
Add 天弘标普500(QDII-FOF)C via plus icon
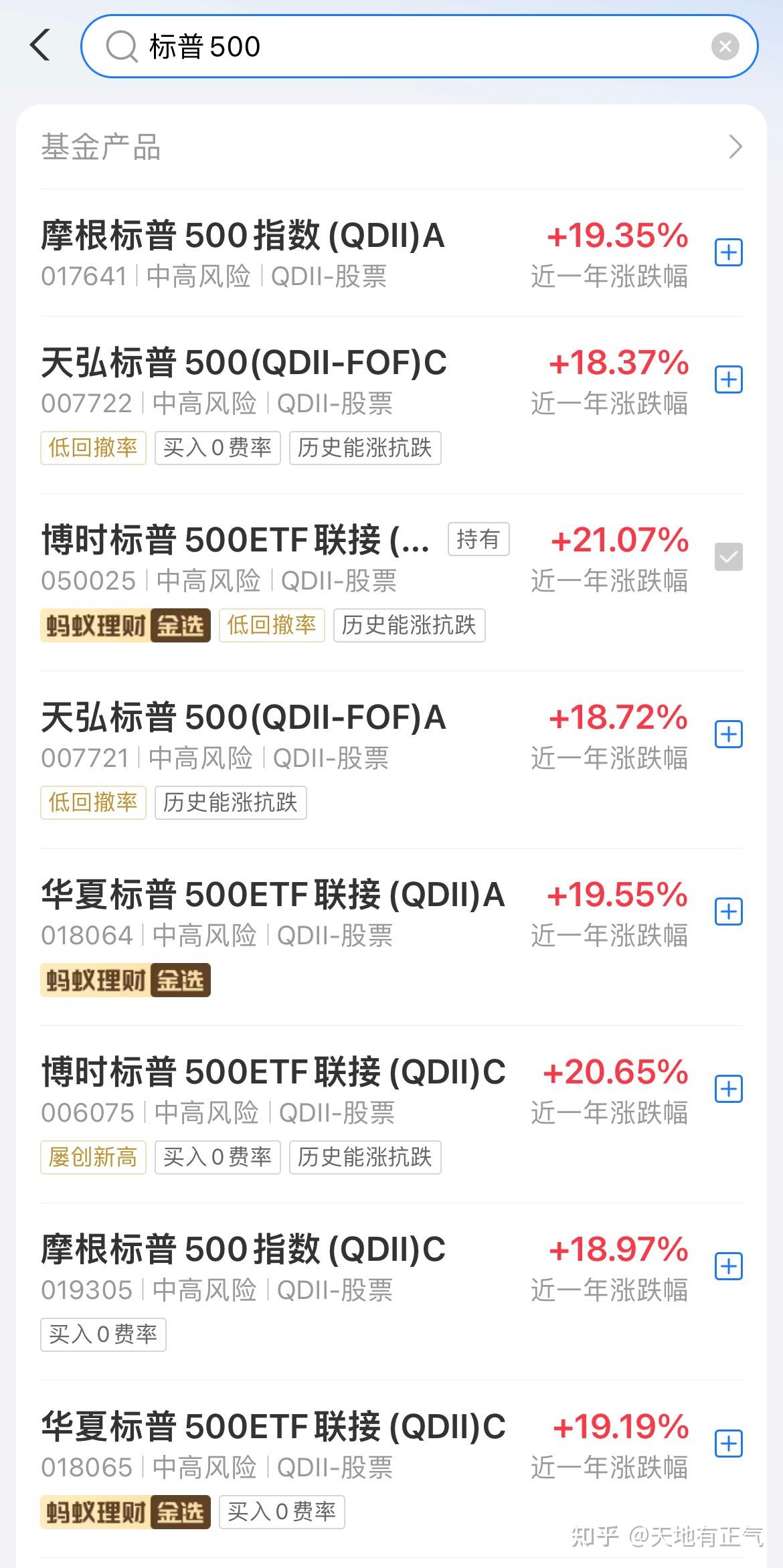tap(728, 380)
